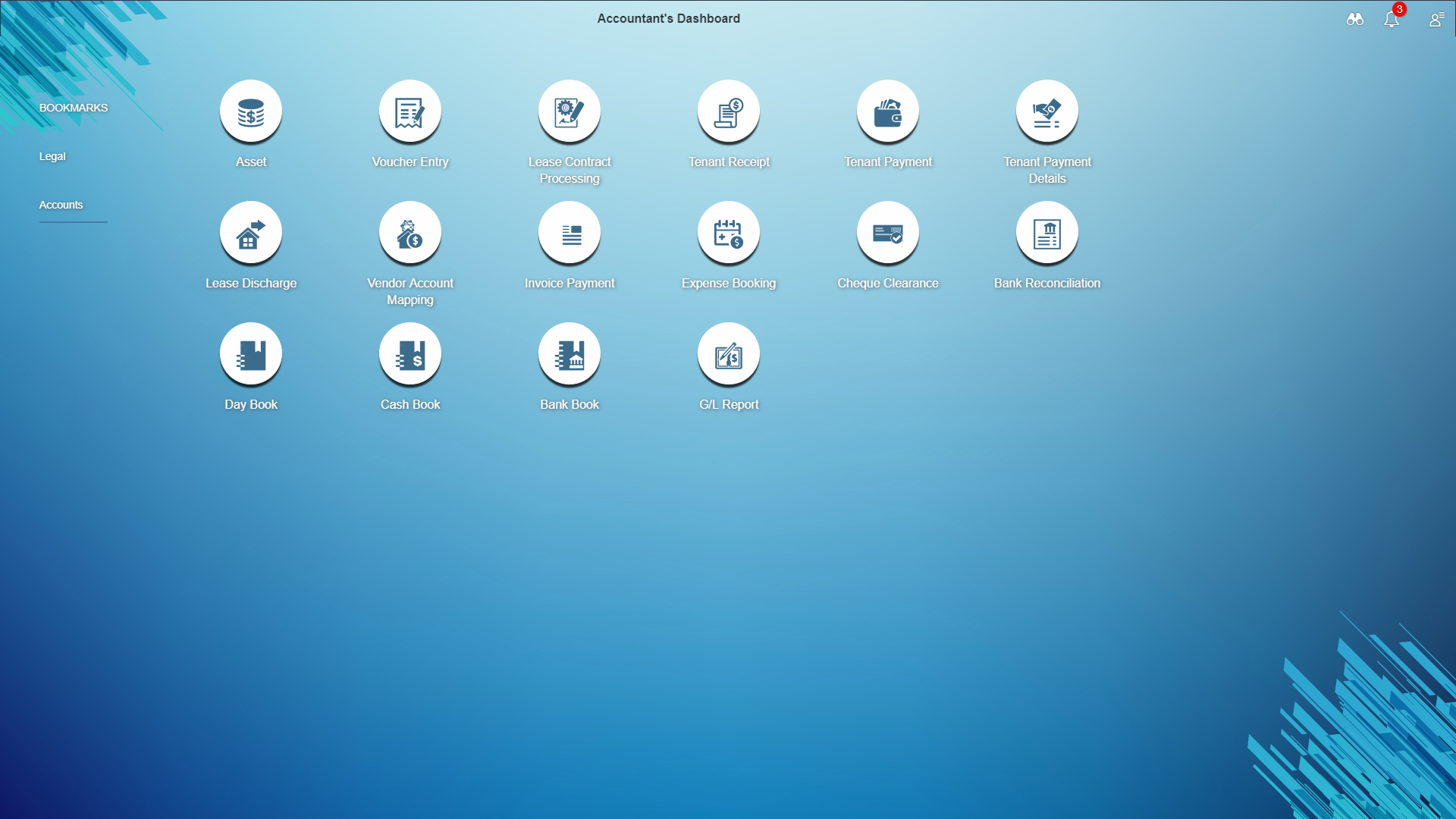Open Expense Booking
Screen dimensions: 1456x819
[729, 233]
